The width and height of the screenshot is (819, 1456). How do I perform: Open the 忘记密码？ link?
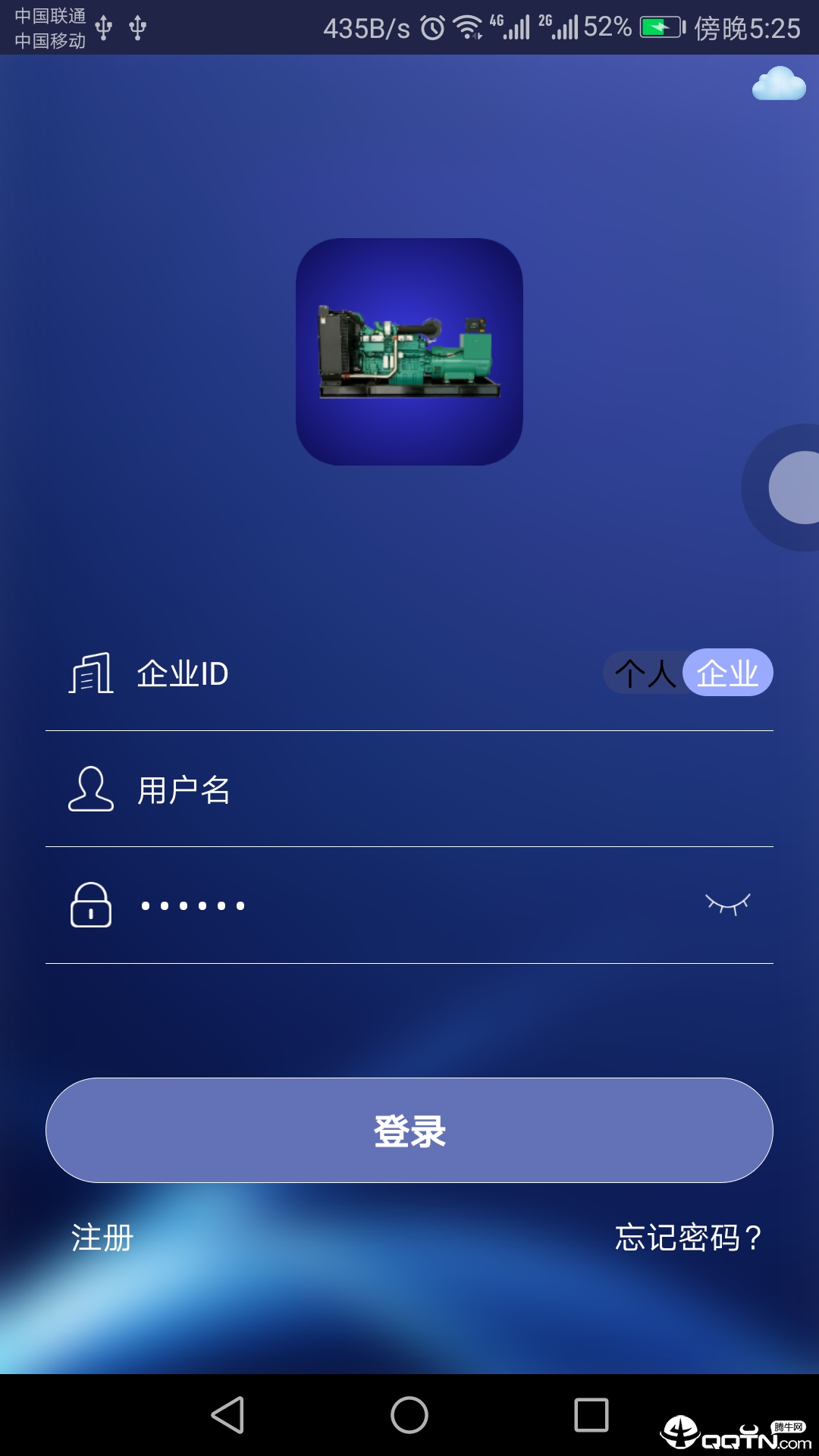point(688,1238)
